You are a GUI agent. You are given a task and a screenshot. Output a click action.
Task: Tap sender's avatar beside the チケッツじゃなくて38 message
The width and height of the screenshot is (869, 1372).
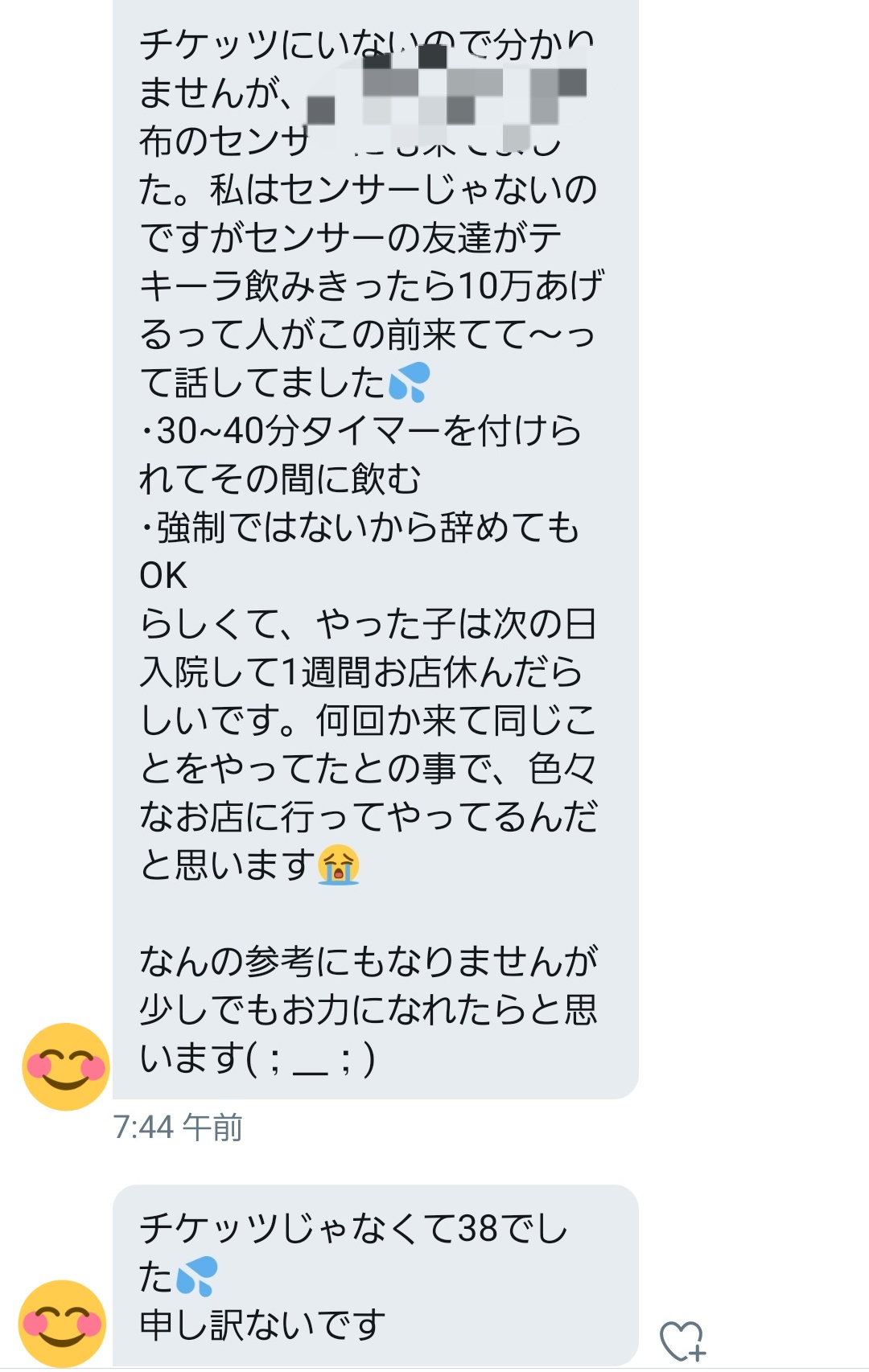point(63,1323)
